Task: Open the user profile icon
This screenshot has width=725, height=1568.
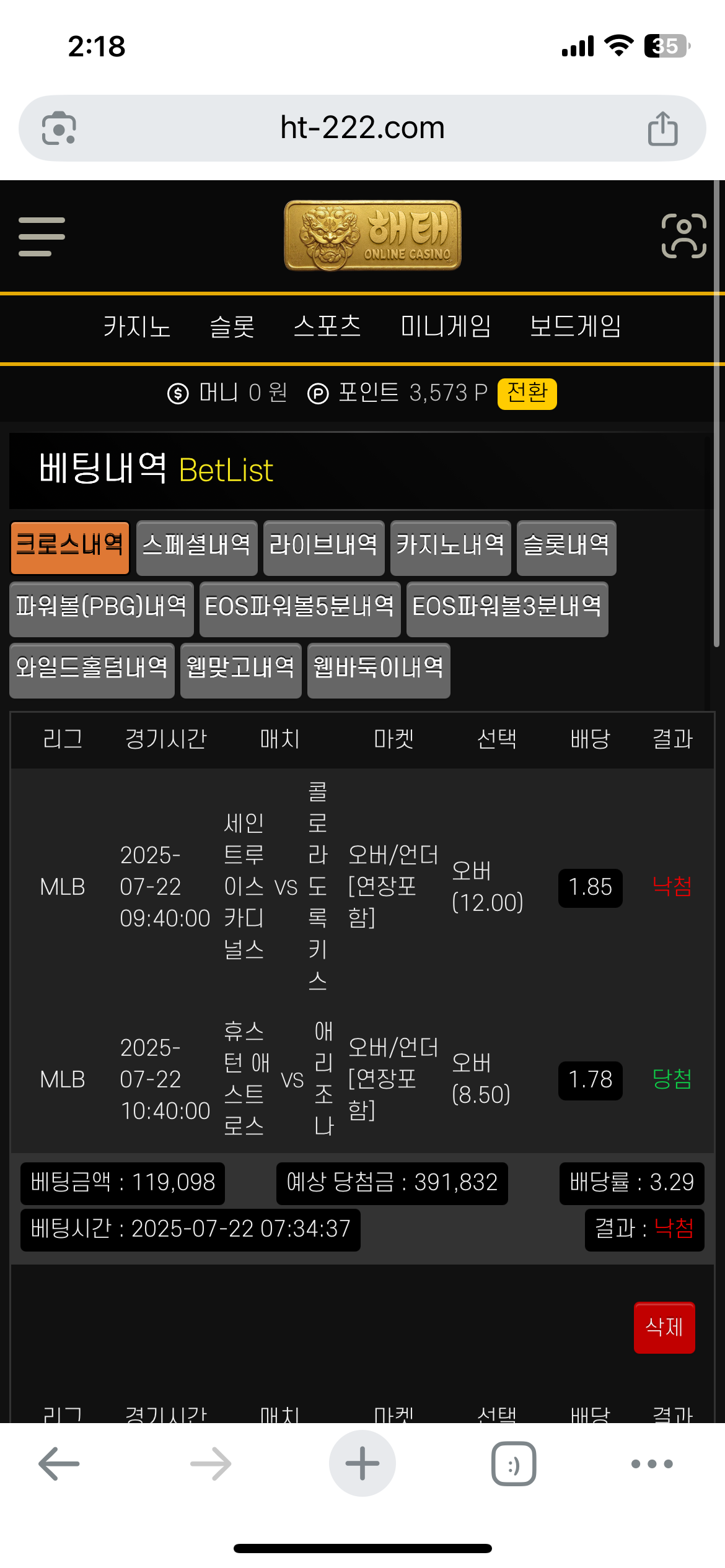Action: click(684, 236)
